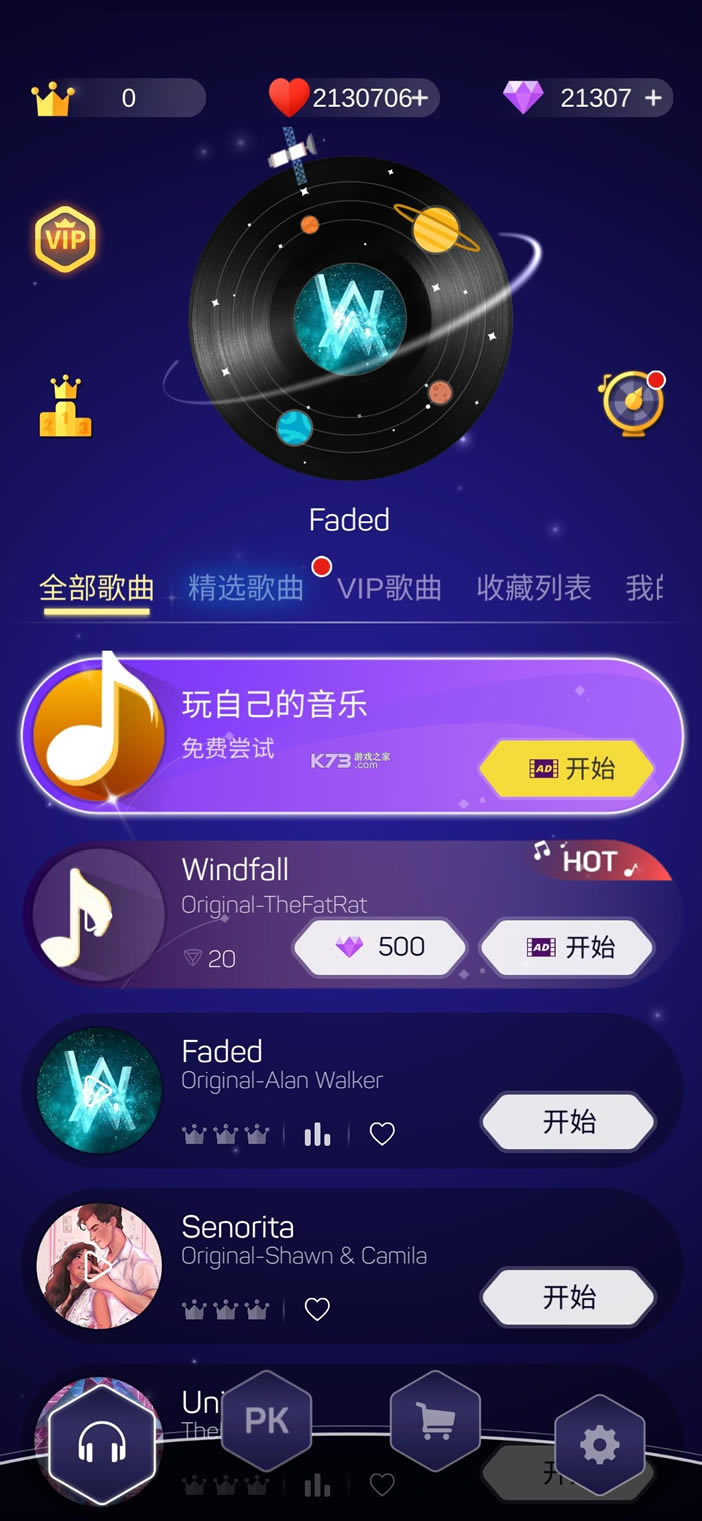Start playing the song Senorita
The image size is (702, 1521).
[x=568, y=1297]
